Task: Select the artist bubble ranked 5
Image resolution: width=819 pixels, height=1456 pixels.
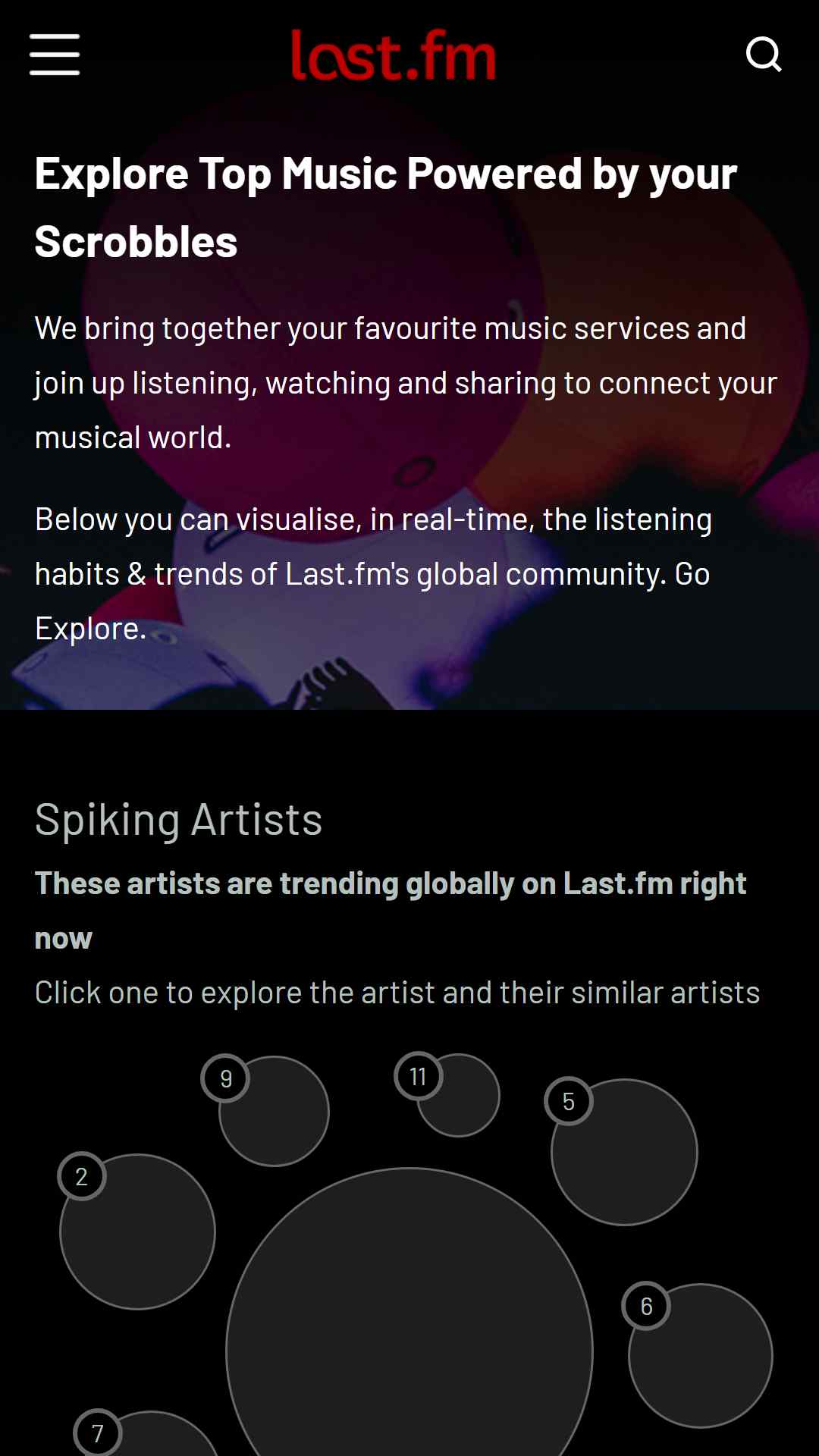Action: (624, 1153)
